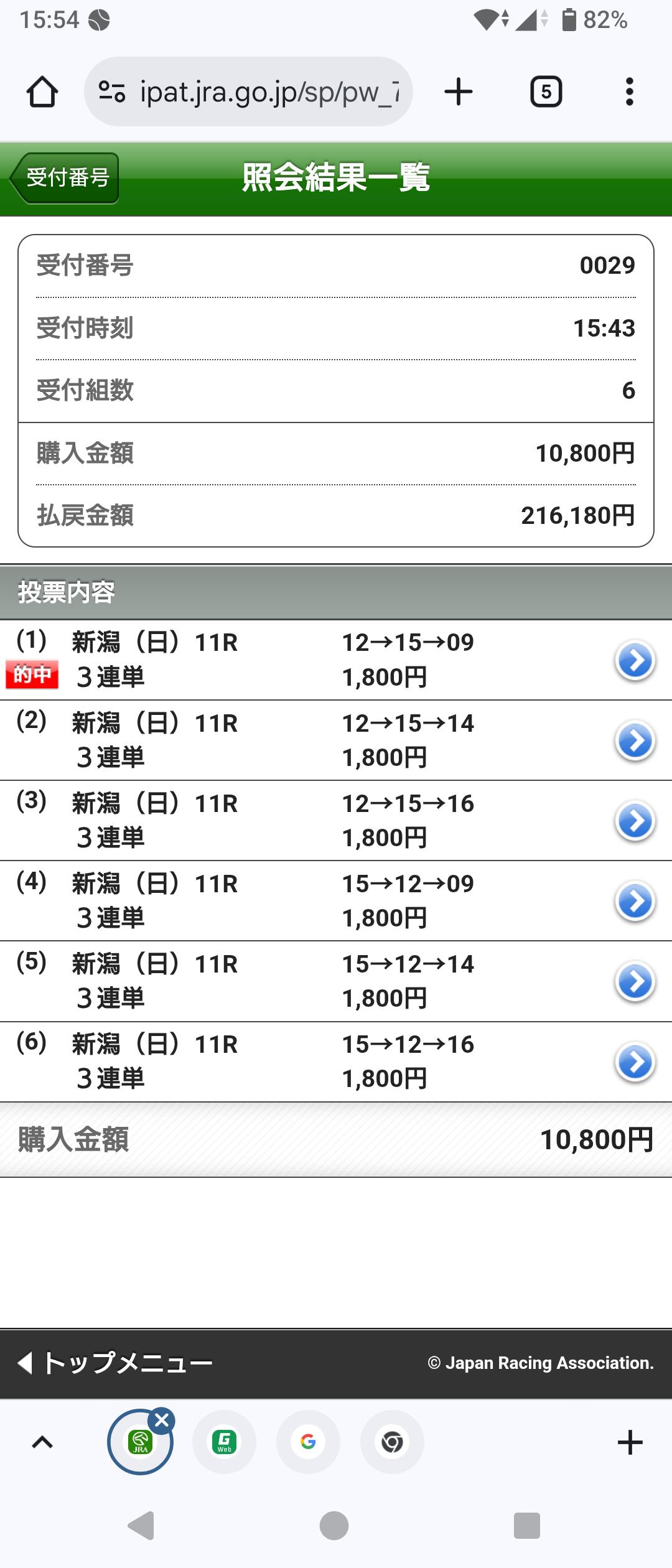Screen dimensions: 672x1568
Task: Open the 12→15→16 bet row
Action: [x=635, y=821]
